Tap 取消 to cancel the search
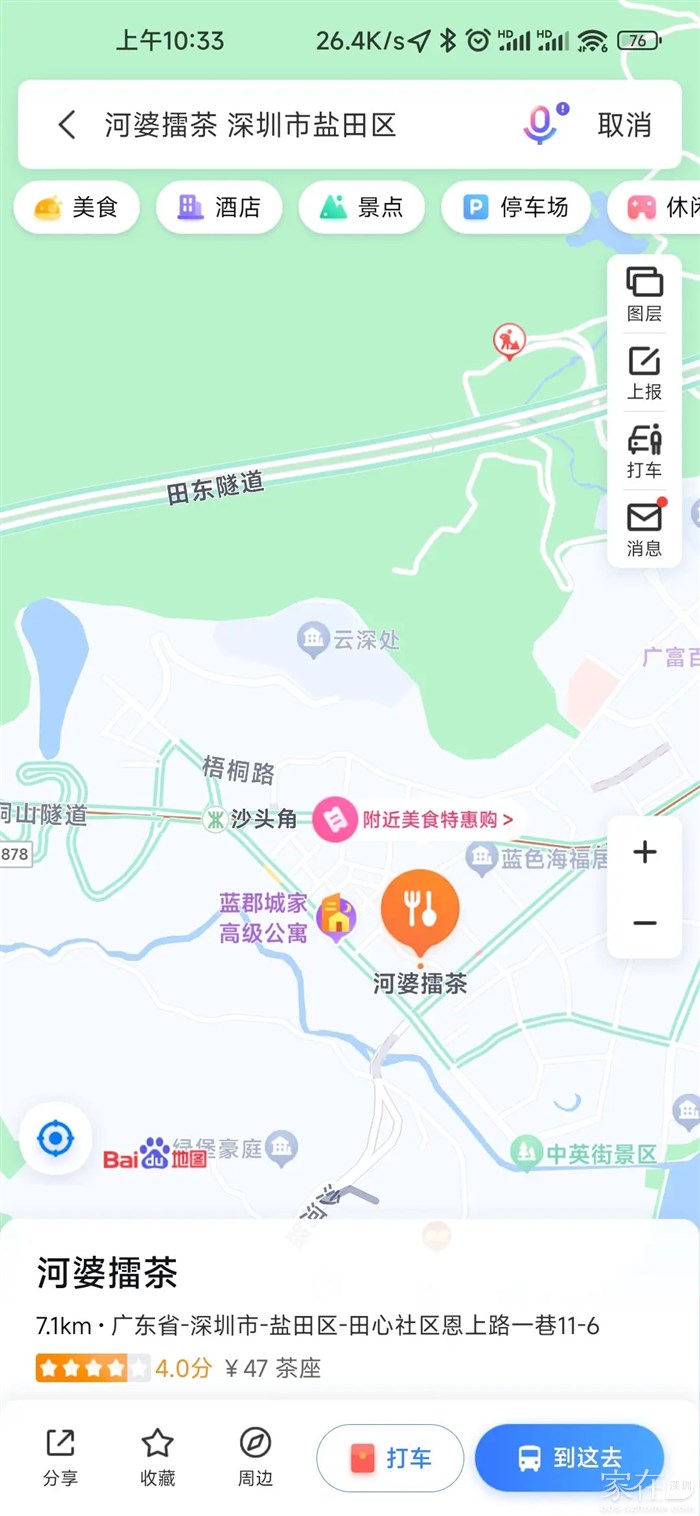This screenshot has height=1516, width=700. point(624,125)
